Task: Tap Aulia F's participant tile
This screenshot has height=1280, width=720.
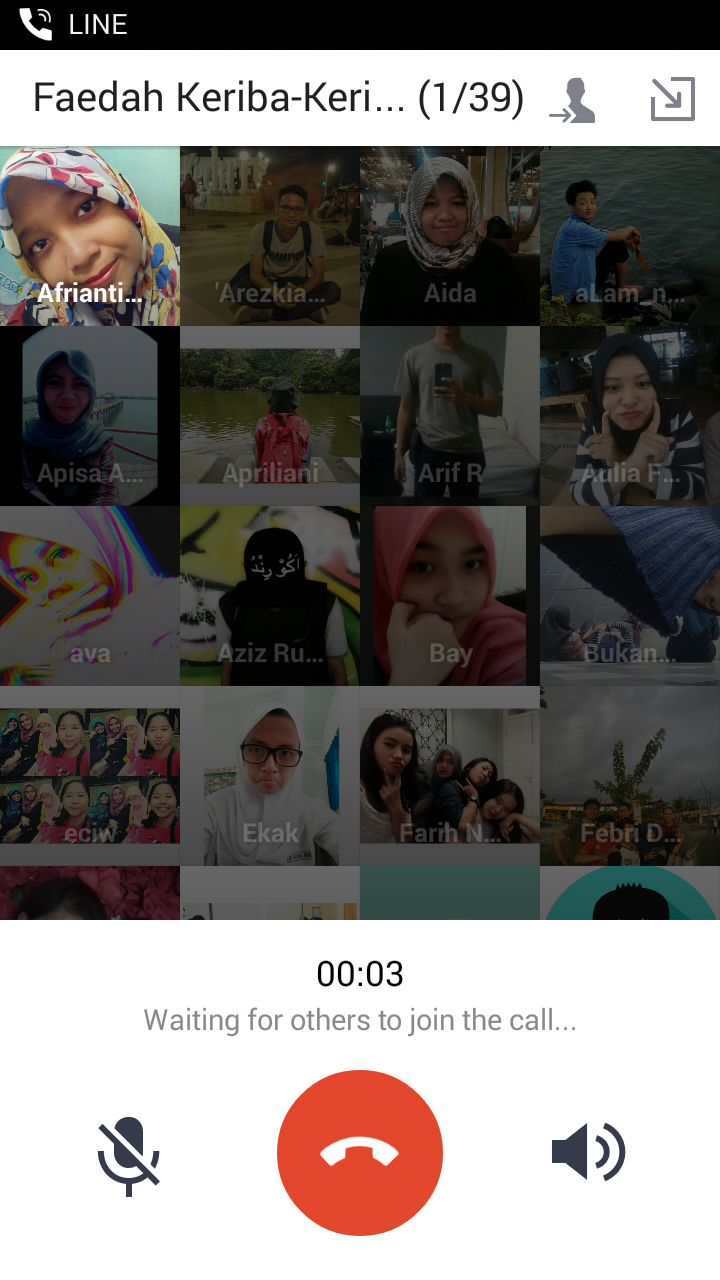Action: pyautogui.click(x=630, y=416)
